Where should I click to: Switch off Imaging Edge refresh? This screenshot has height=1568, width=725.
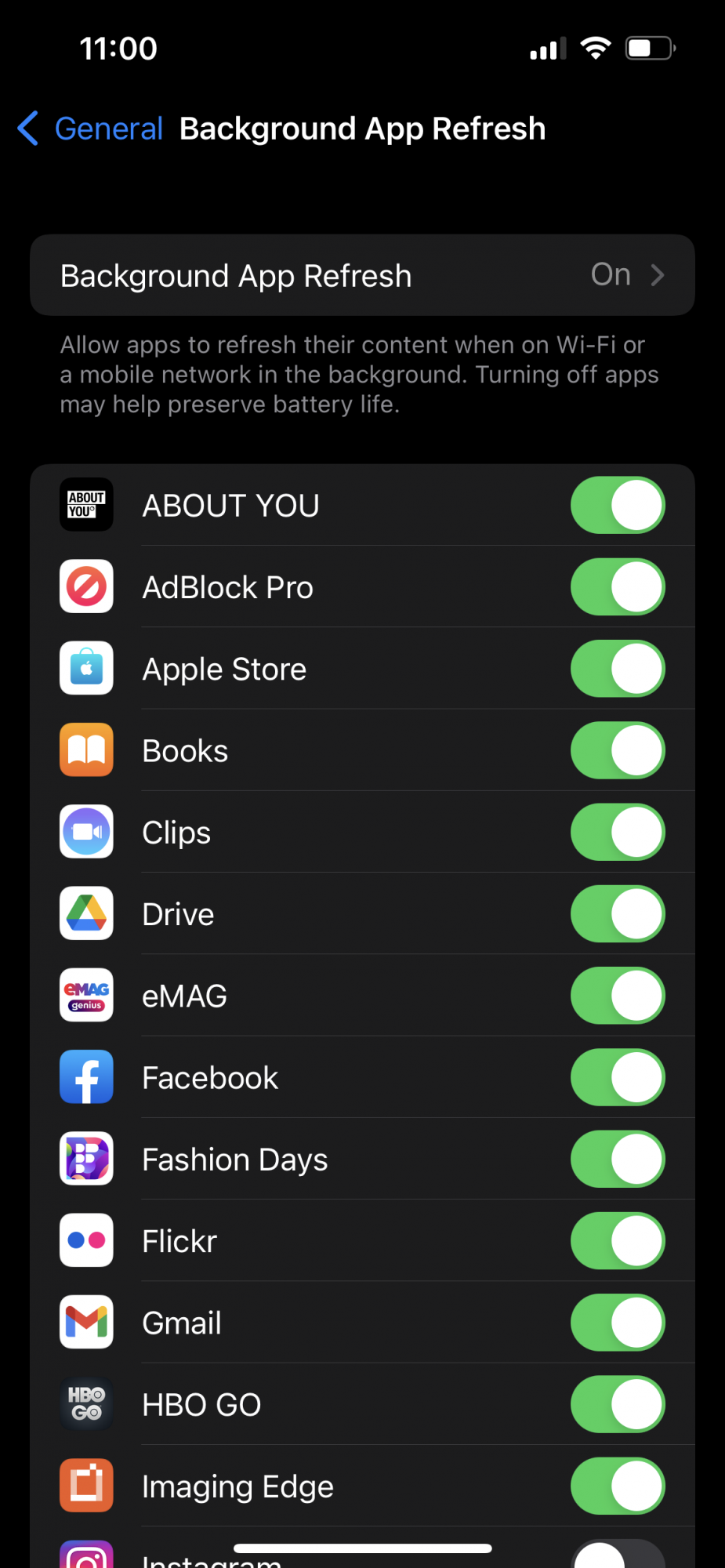(618, 1486)
